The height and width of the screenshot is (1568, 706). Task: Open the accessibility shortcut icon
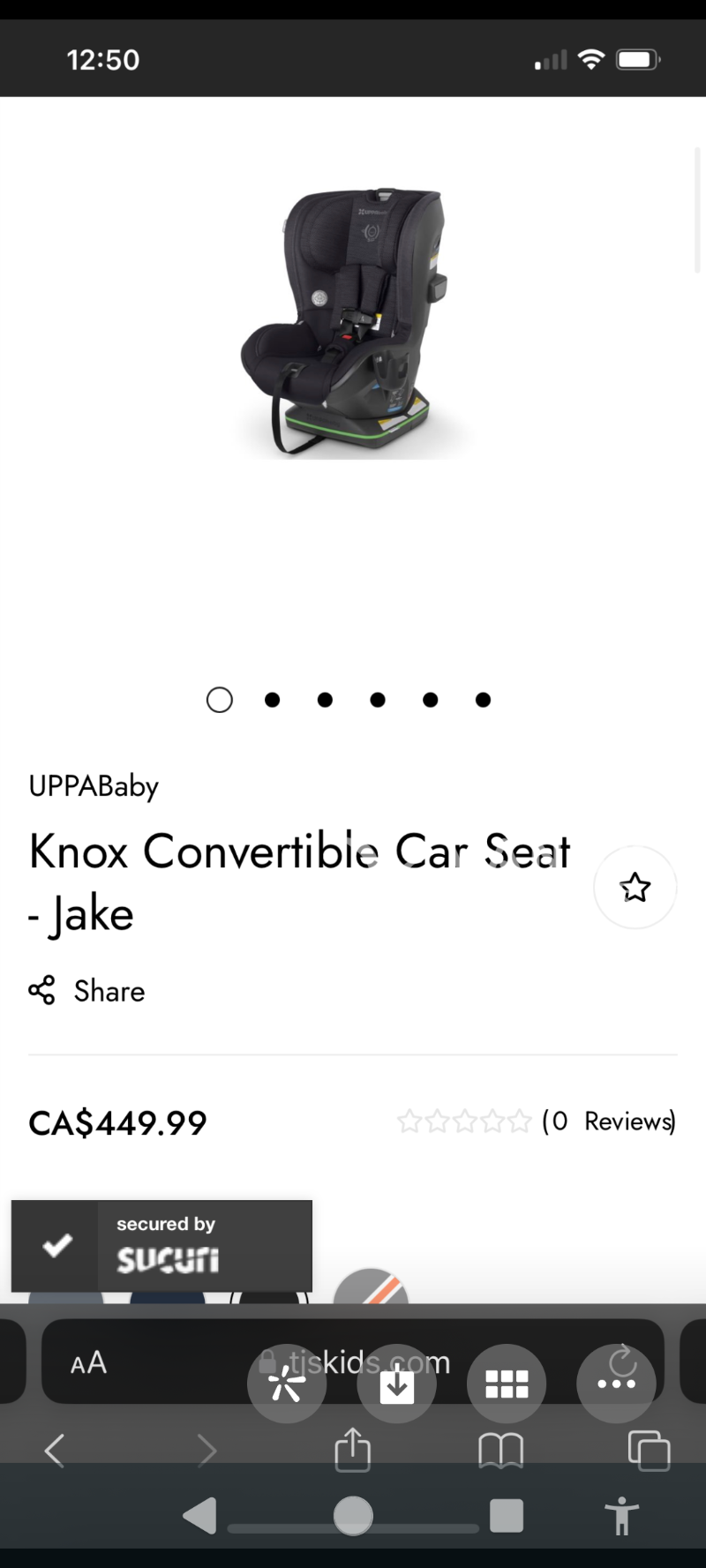621,1516
